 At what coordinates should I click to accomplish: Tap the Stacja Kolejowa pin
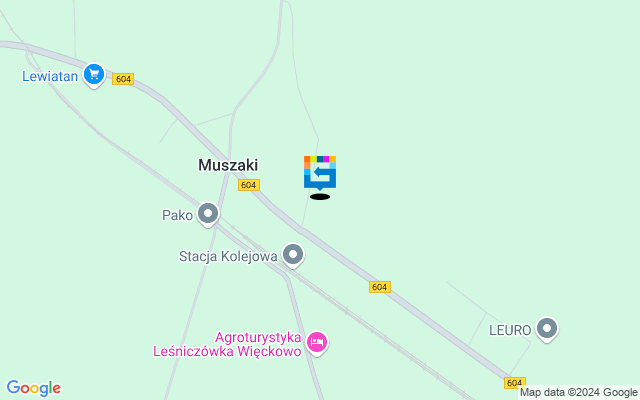point(293,255)
